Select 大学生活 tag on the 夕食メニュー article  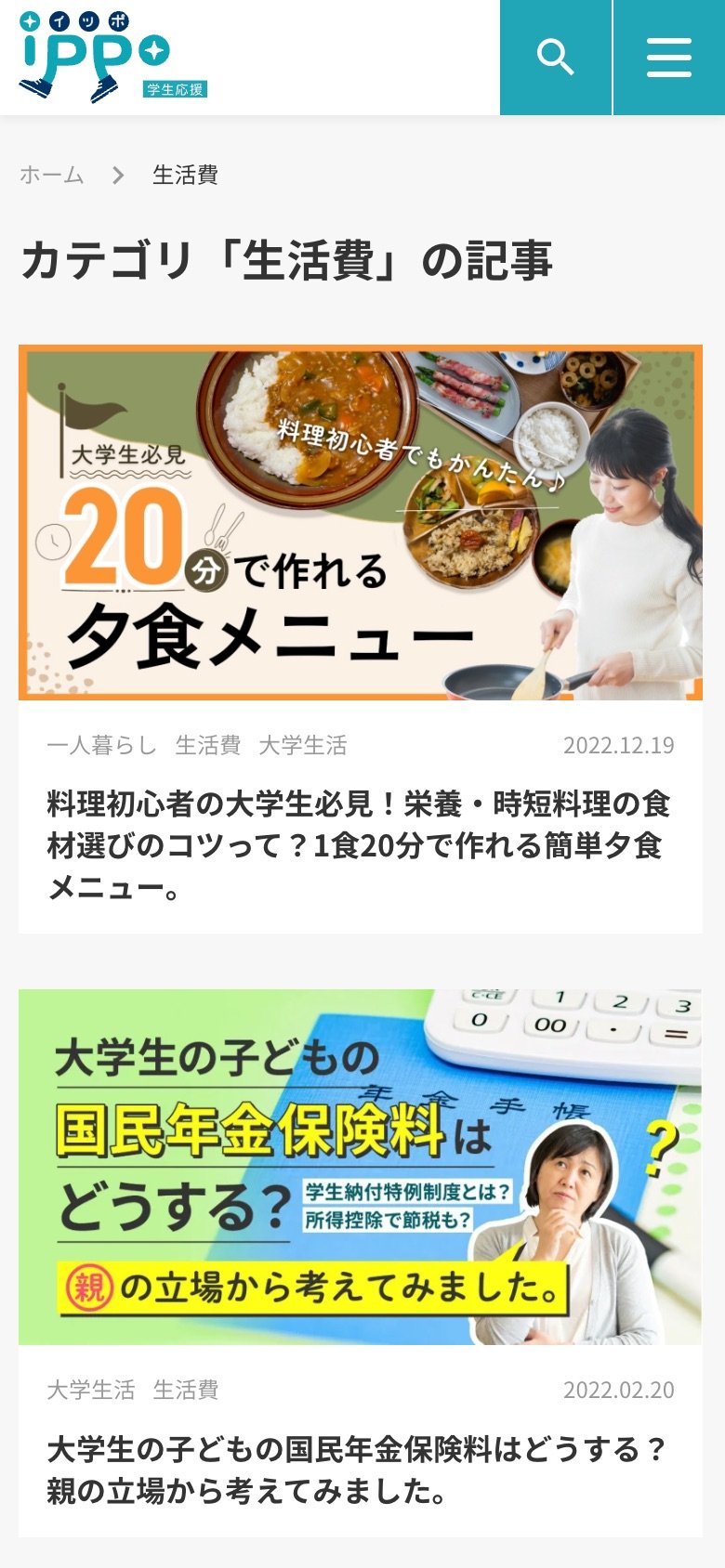[303, 745]
